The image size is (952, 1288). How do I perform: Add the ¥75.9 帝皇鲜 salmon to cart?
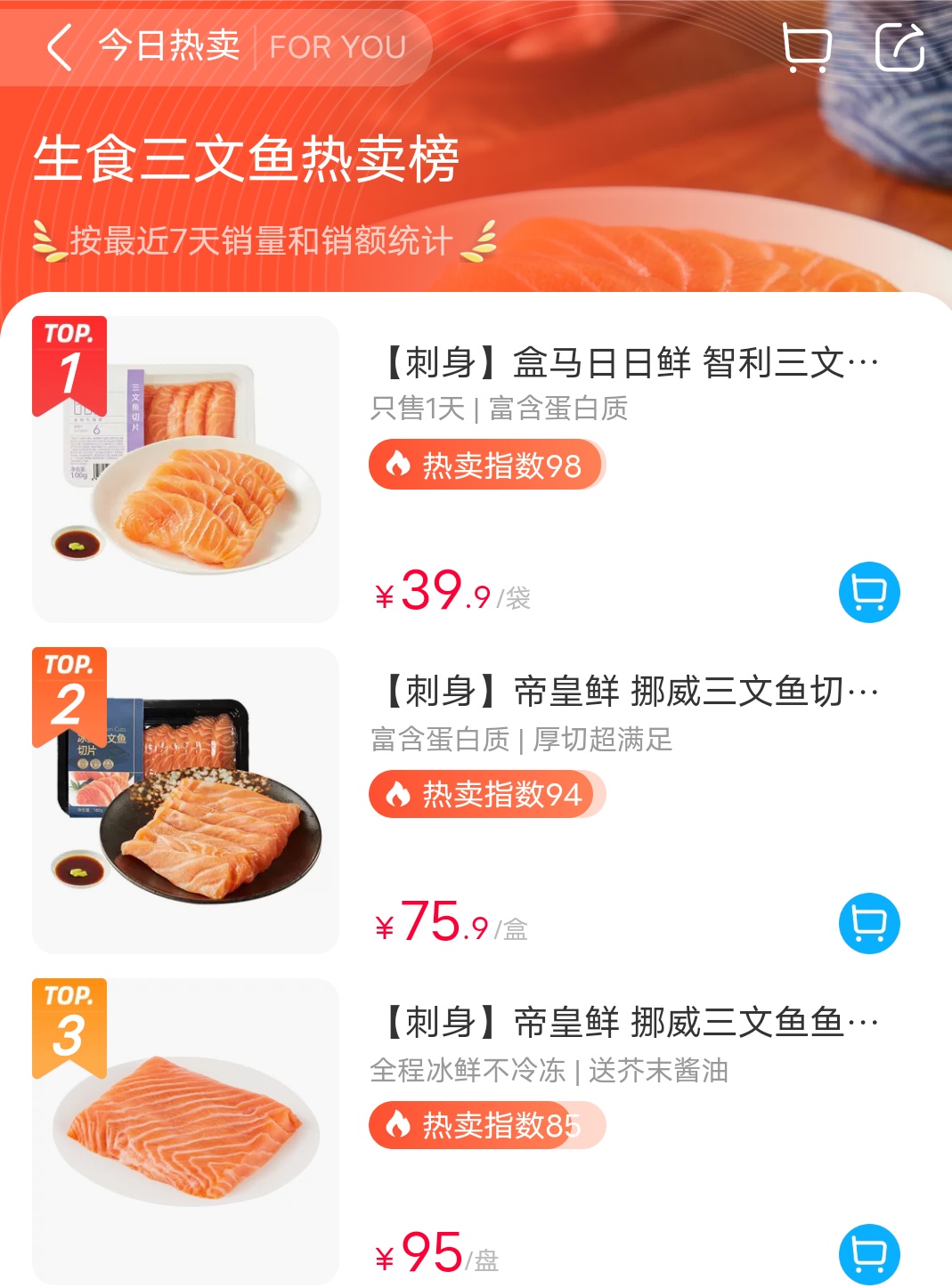pos(869,924)
